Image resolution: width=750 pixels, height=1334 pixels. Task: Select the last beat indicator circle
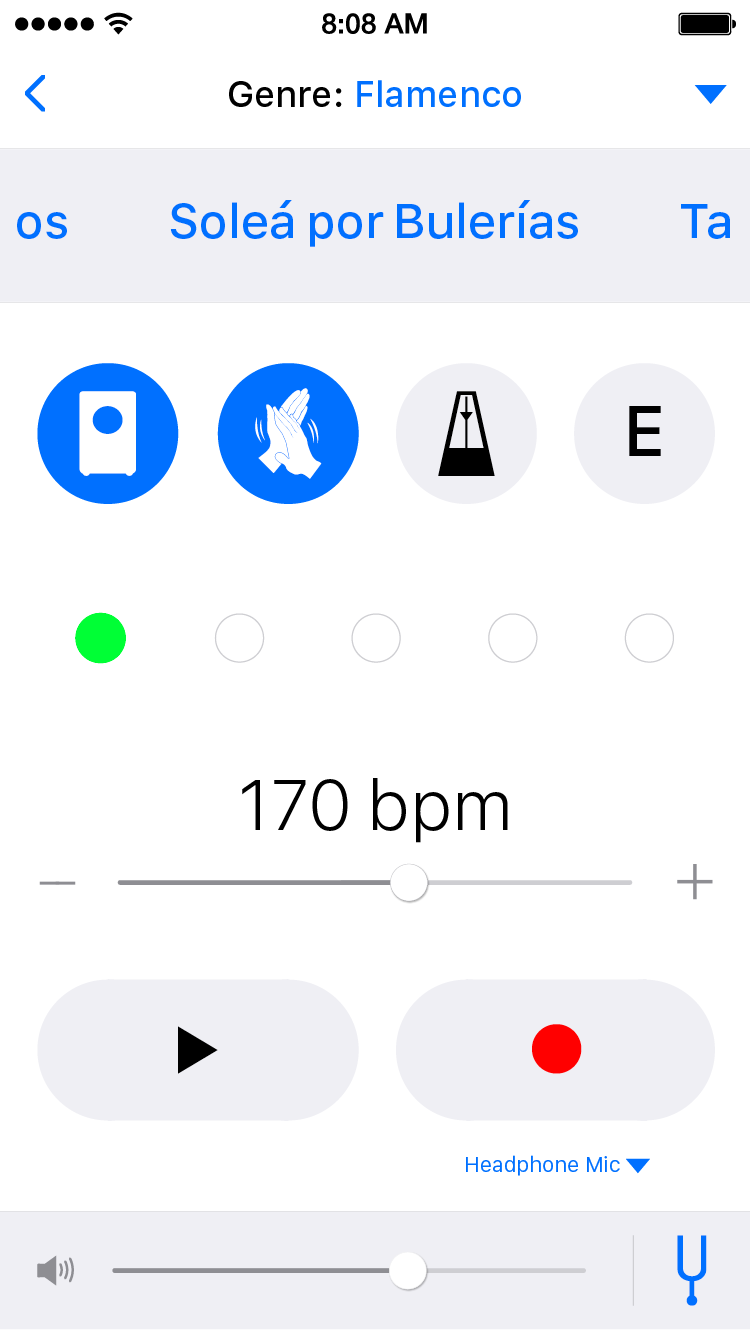[x=649, y=638]
